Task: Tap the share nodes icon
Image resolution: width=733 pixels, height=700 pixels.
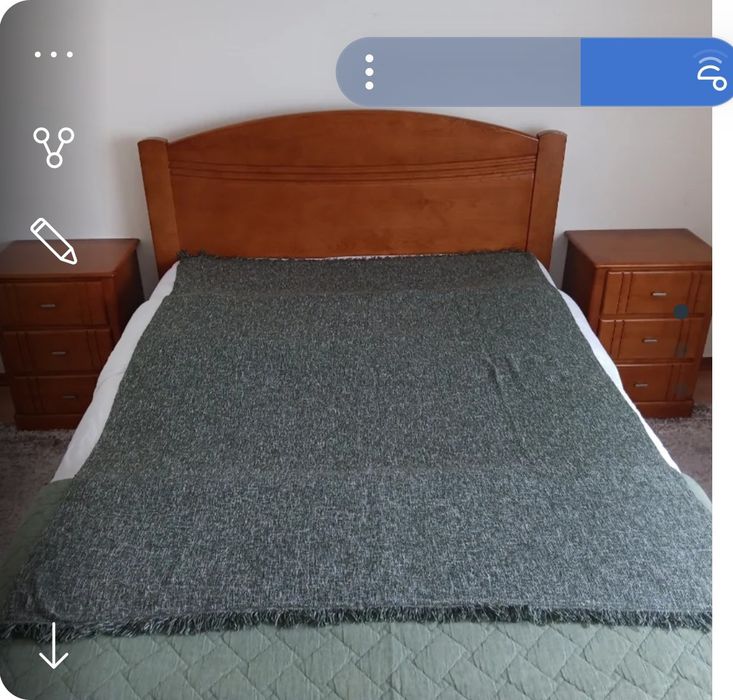Action: click(x=53, y=147)
